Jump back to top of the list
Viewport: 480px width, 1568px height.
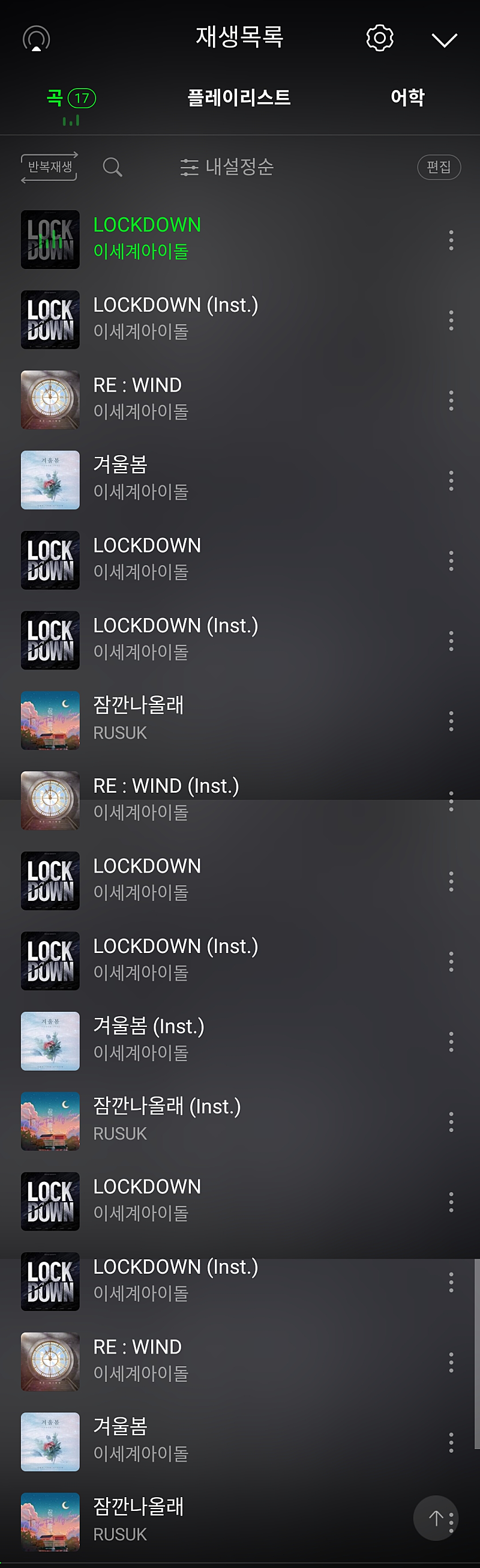pos(435,1518)
